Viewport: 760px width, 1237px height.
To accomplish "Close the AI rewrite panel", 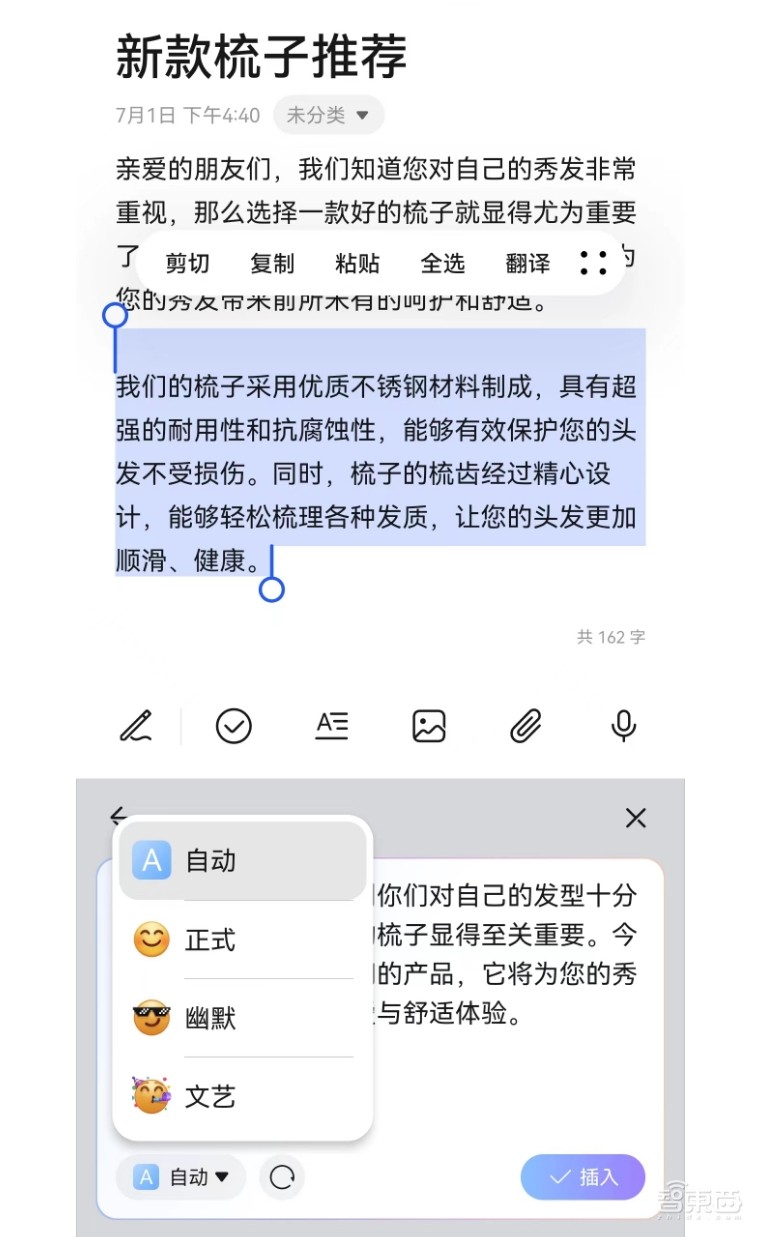I will [x=635, y=818].
